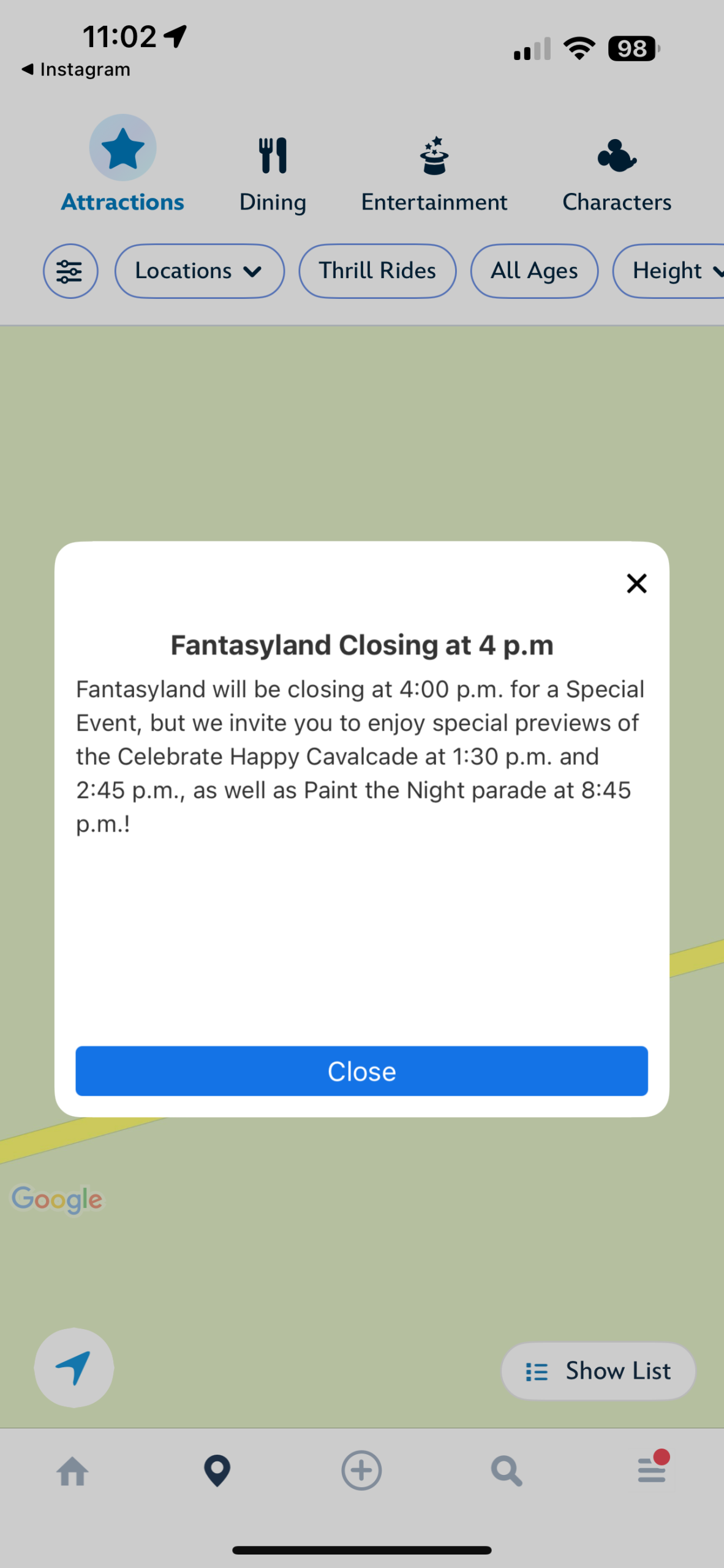Open the filter settings icon
724x1568 pixels.
pyautogui.click(x=70, y=271)
